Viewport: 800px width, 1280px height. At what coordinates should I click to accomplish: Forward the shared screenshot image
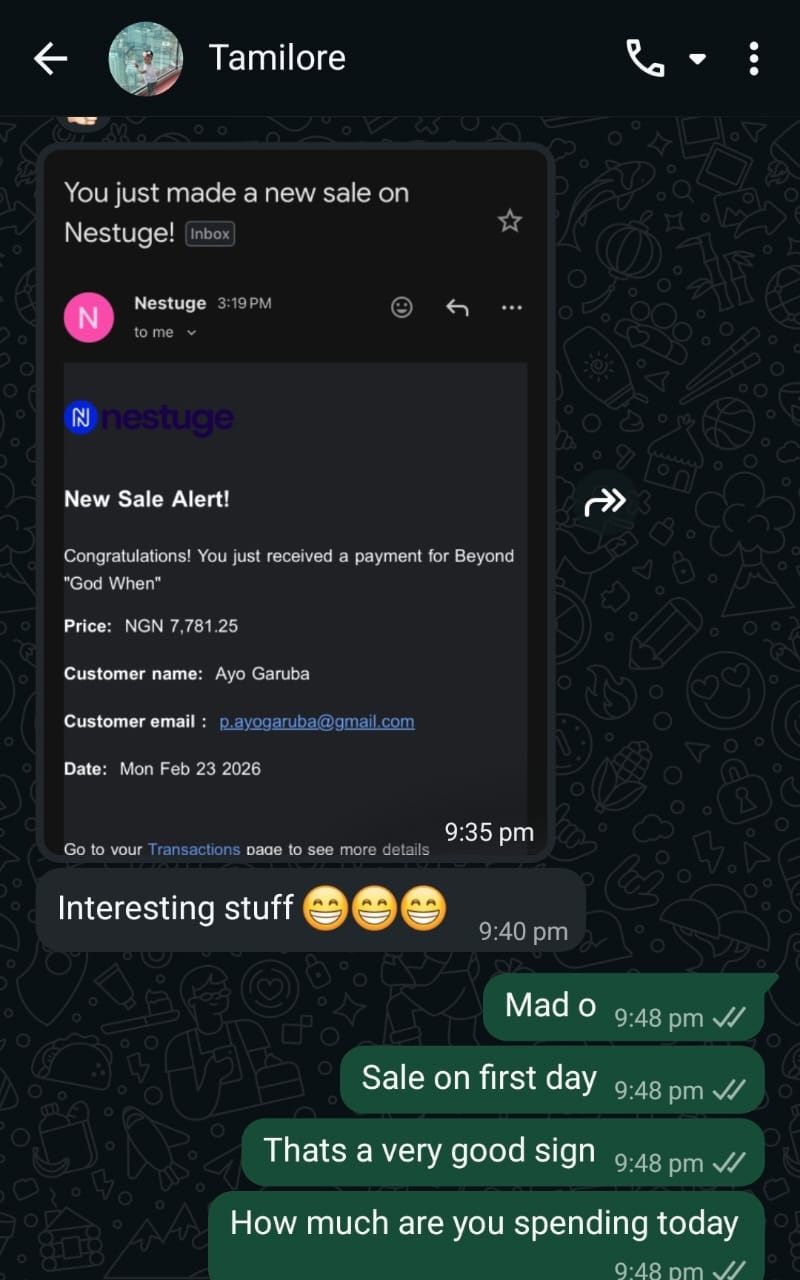[x=605, y=501]
